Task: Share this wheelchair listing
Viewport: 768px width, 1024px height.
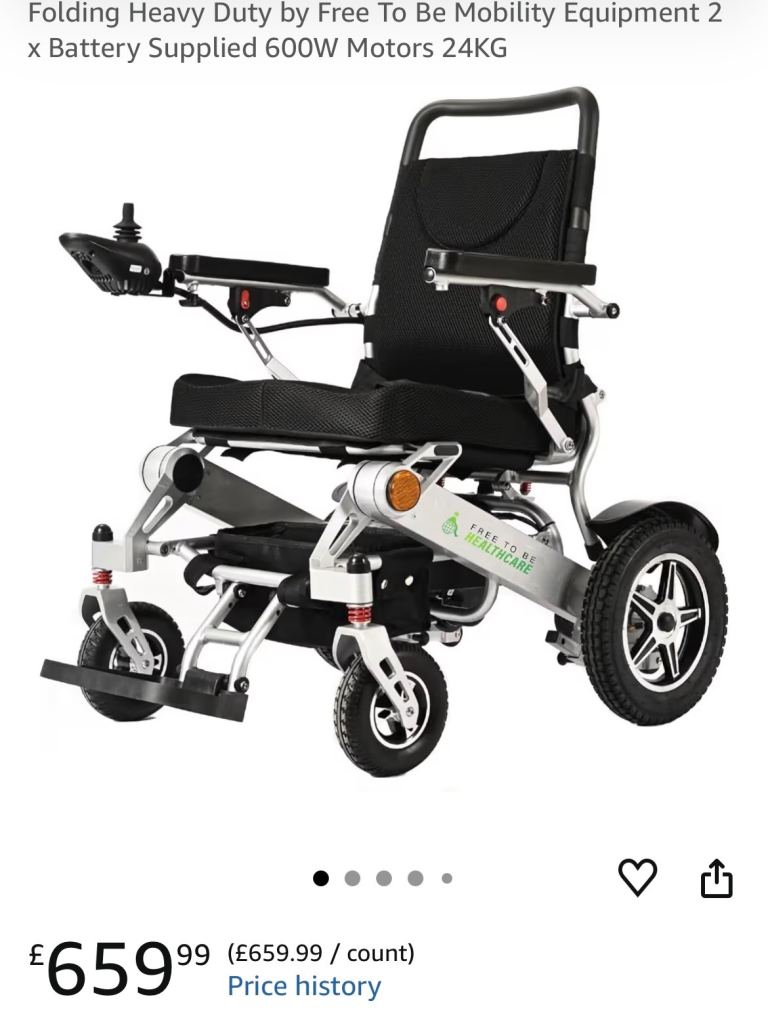Action: pos(716,879)
